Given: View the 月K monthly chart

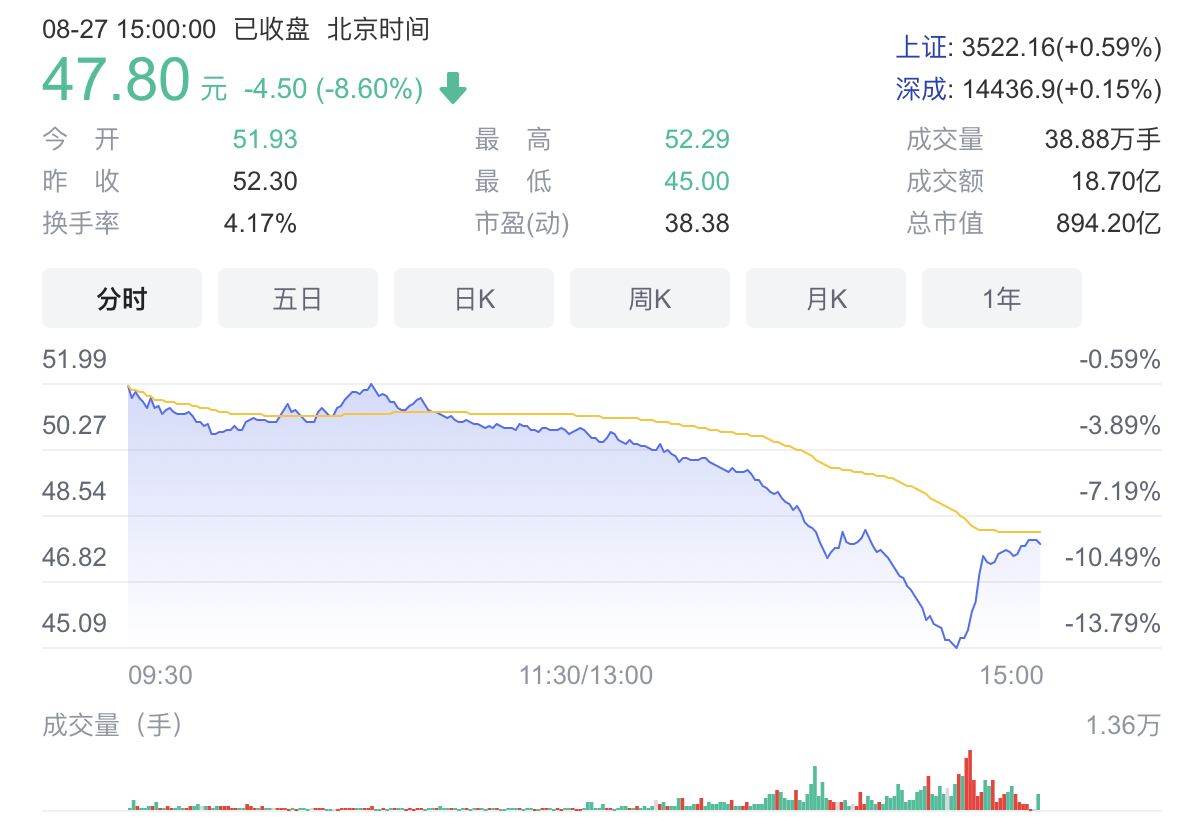Looking at the screenshot, I should 826,298.
